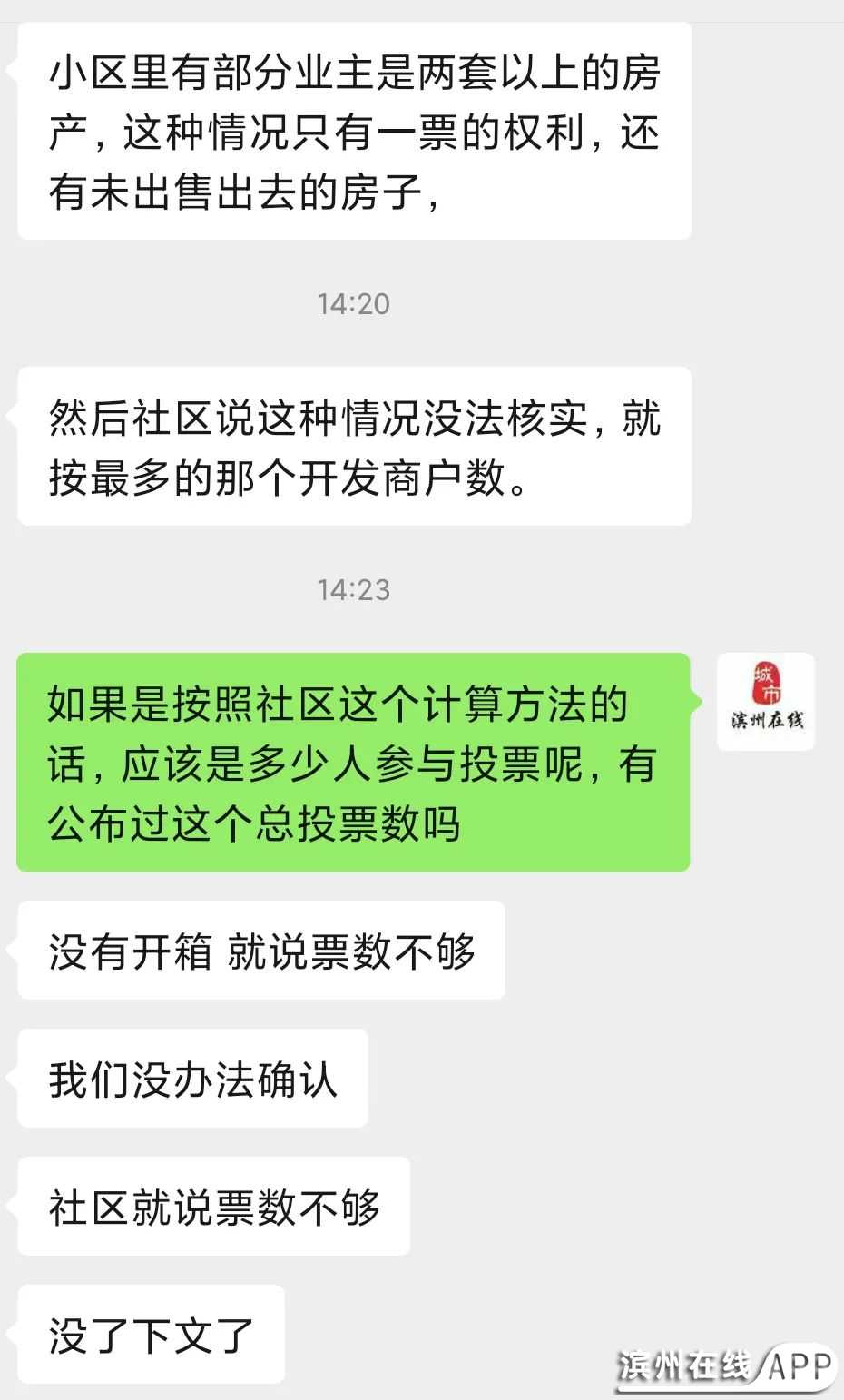
Task: Click the 滨州在线 avatar beside green message
Action: [766, 704]
